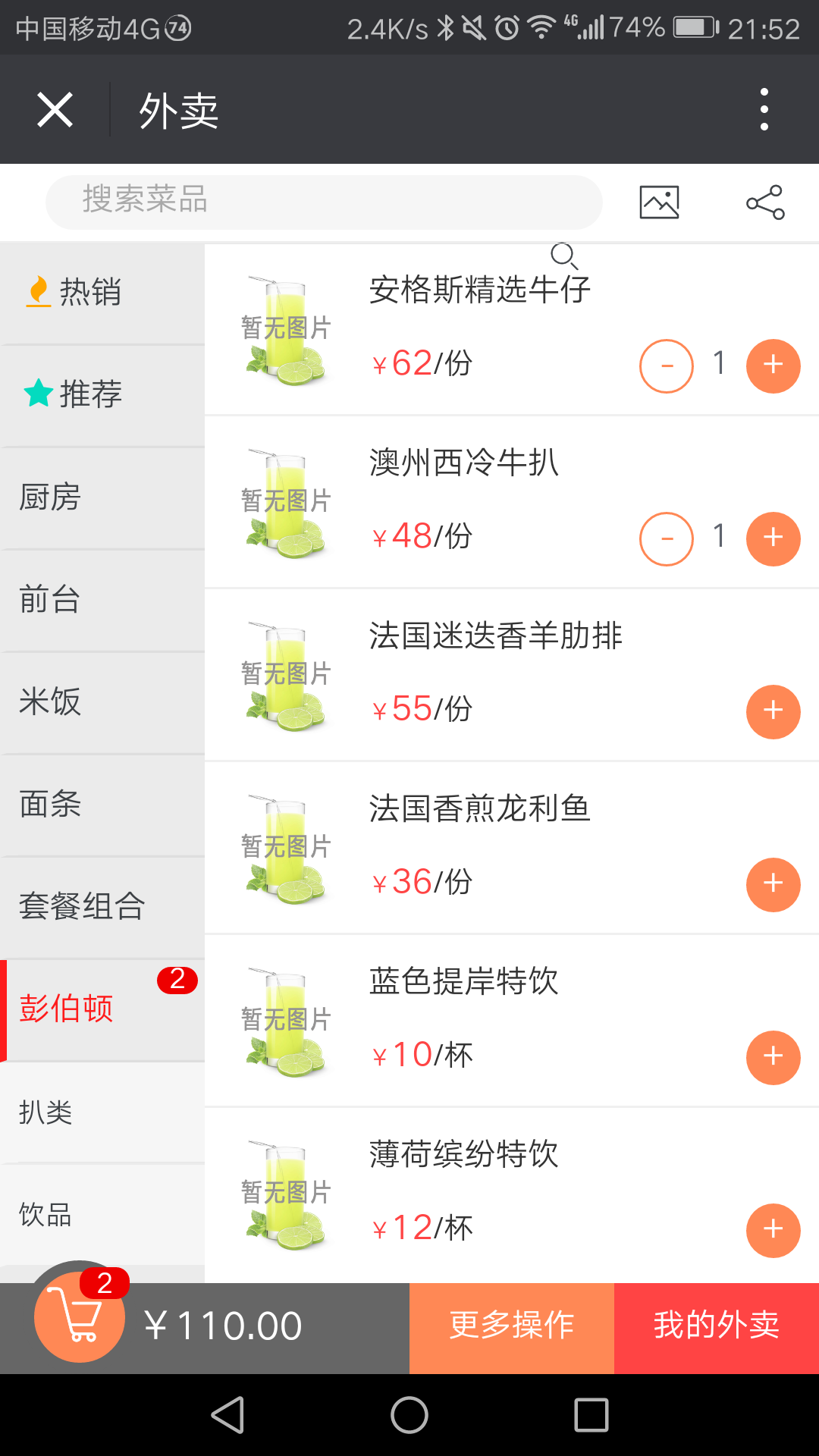Add one more 澳州西冷牛扒
819x1456 pixels.
773,538
